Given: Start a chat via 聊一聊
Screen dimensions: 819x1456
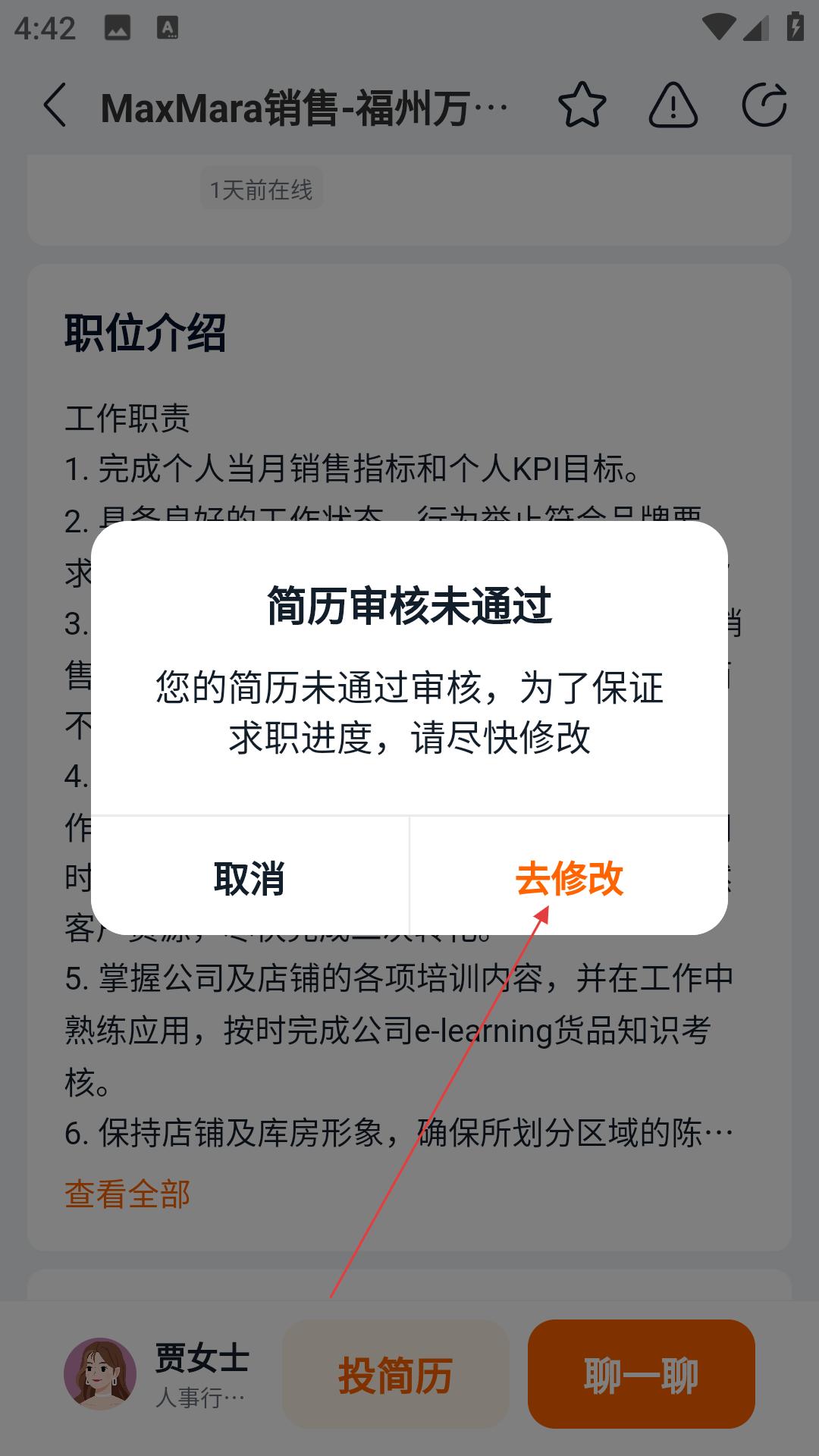Looking at the screenshot, I should click(x=641, y=1375).
